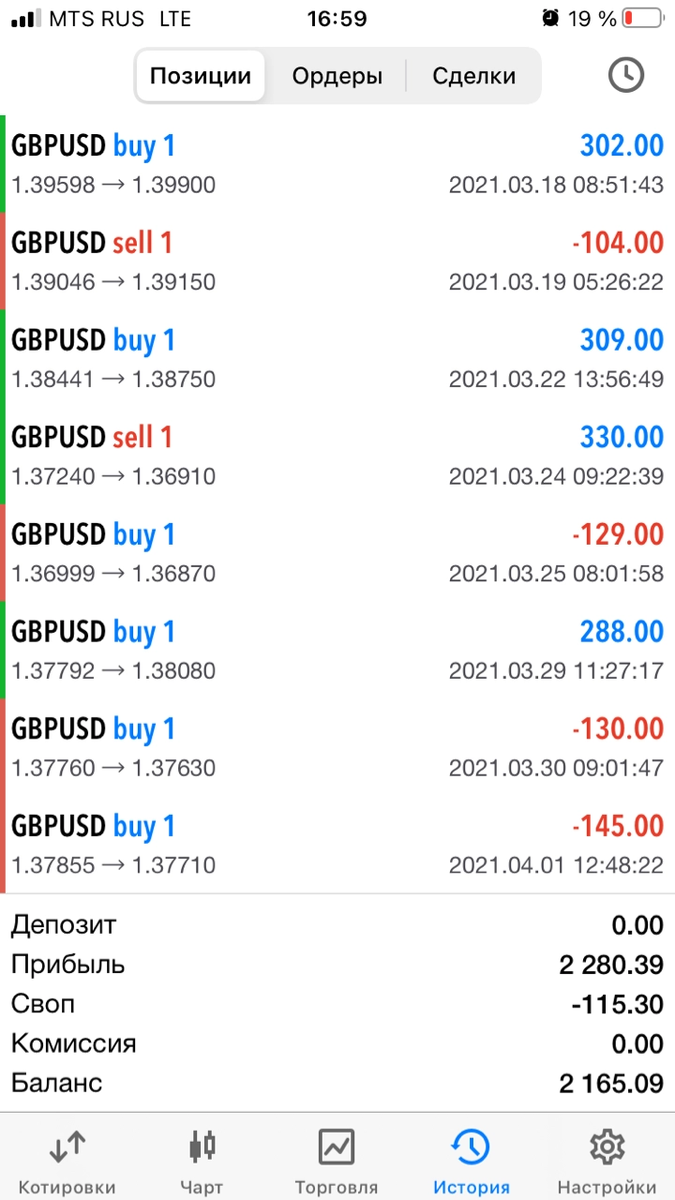Expand the GBPUSD buy position with -130.00 loss
675x1200 pixels.
tap(337, 747)
